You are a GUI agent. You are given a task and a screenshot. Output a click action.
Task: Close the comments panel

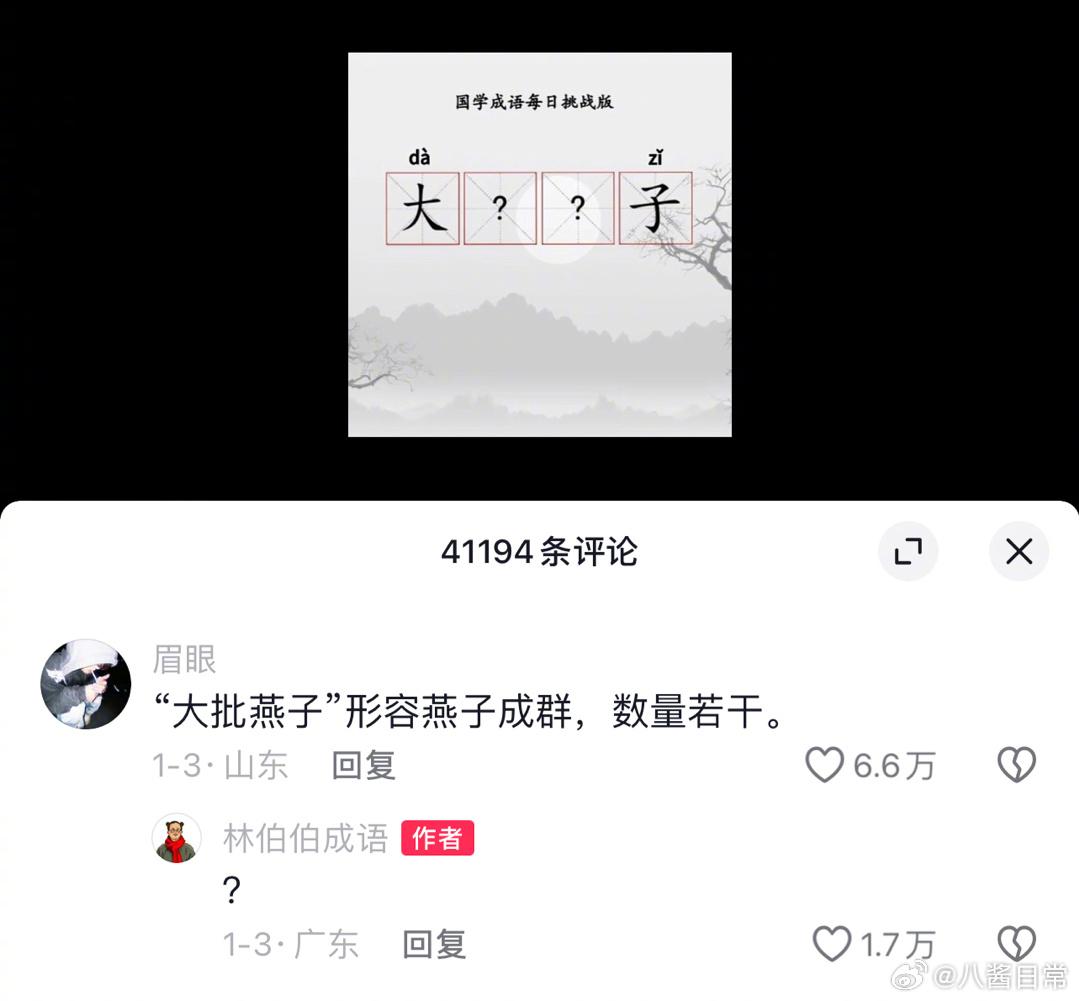click(x=1018, y=551)
